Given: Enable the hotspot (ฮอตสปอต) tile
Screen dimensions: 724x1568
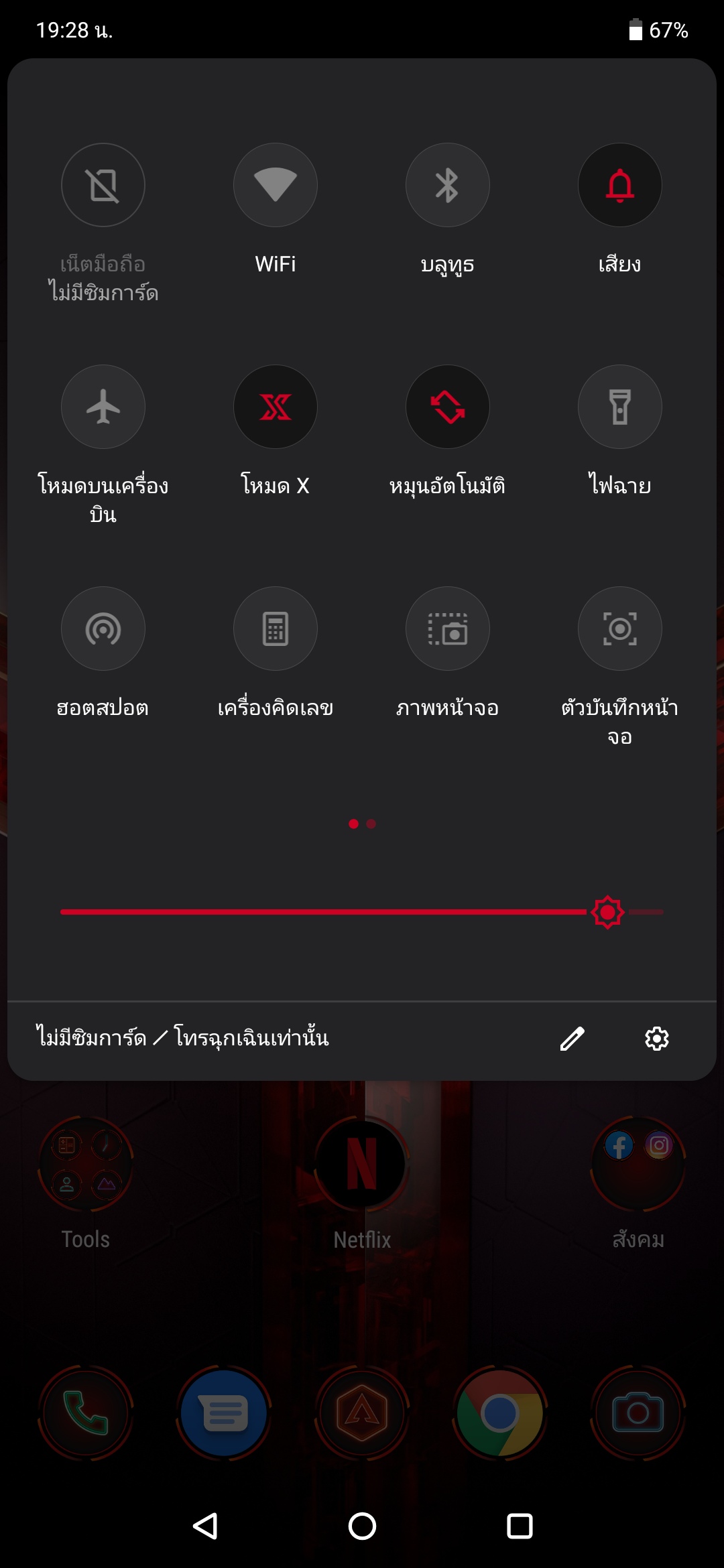Looking at the screenshot, I should click(x=103, y=629).
